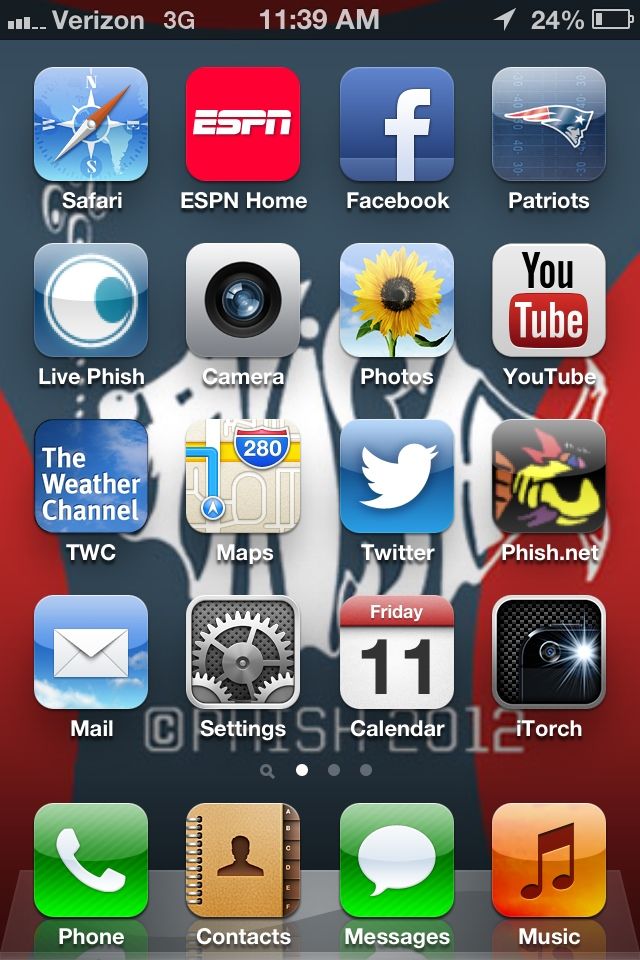Open the Facebook app

(x=397, y=124)
